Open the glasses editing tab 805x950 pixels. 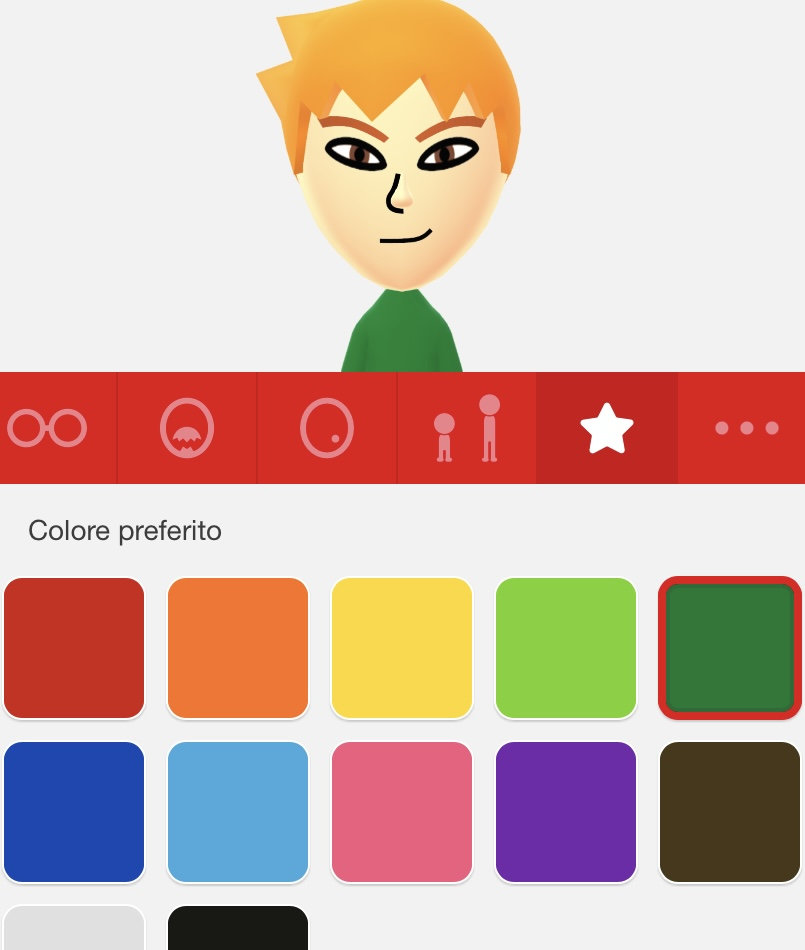click(x=47, y=428)
